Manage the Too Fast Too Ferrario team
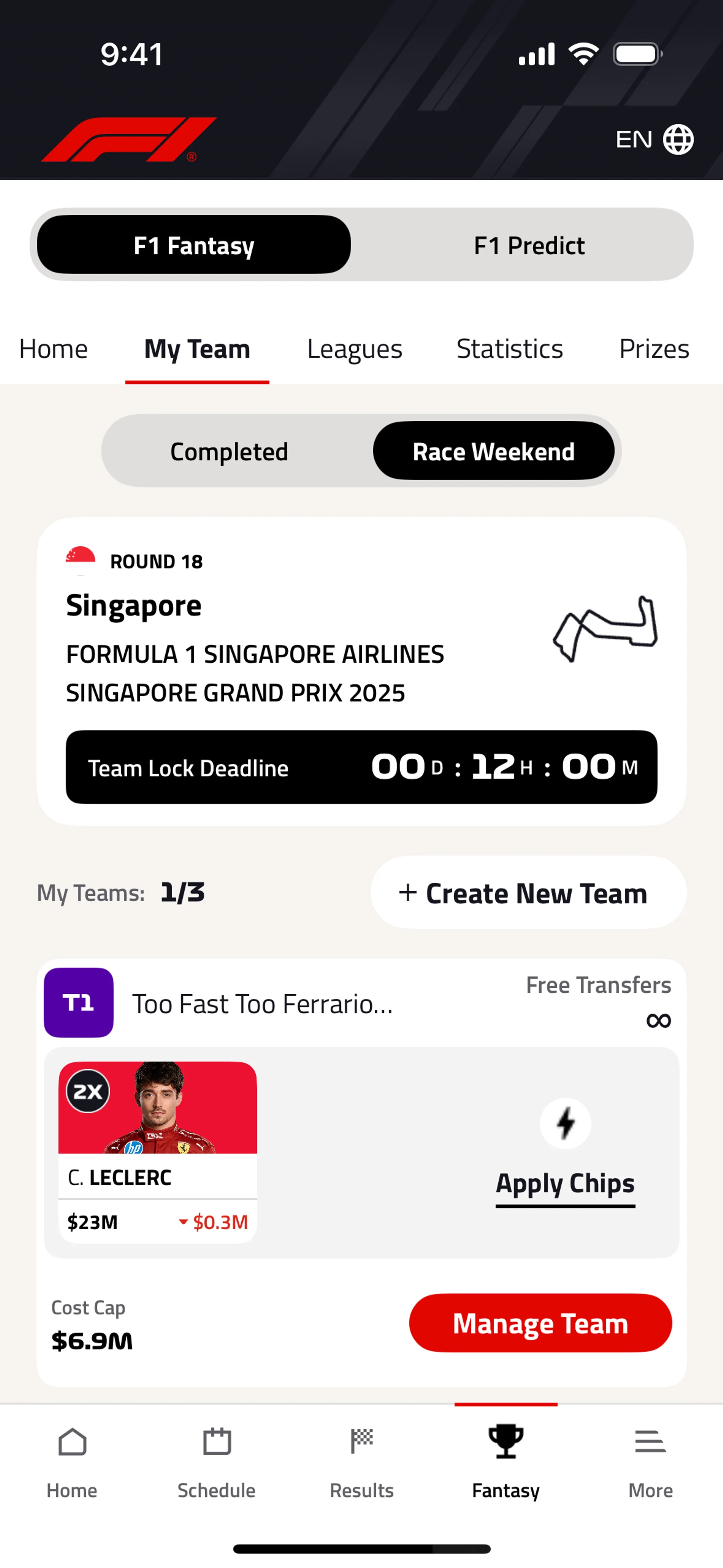This screenshot has height=1568, width=723. click(540, 1323)
